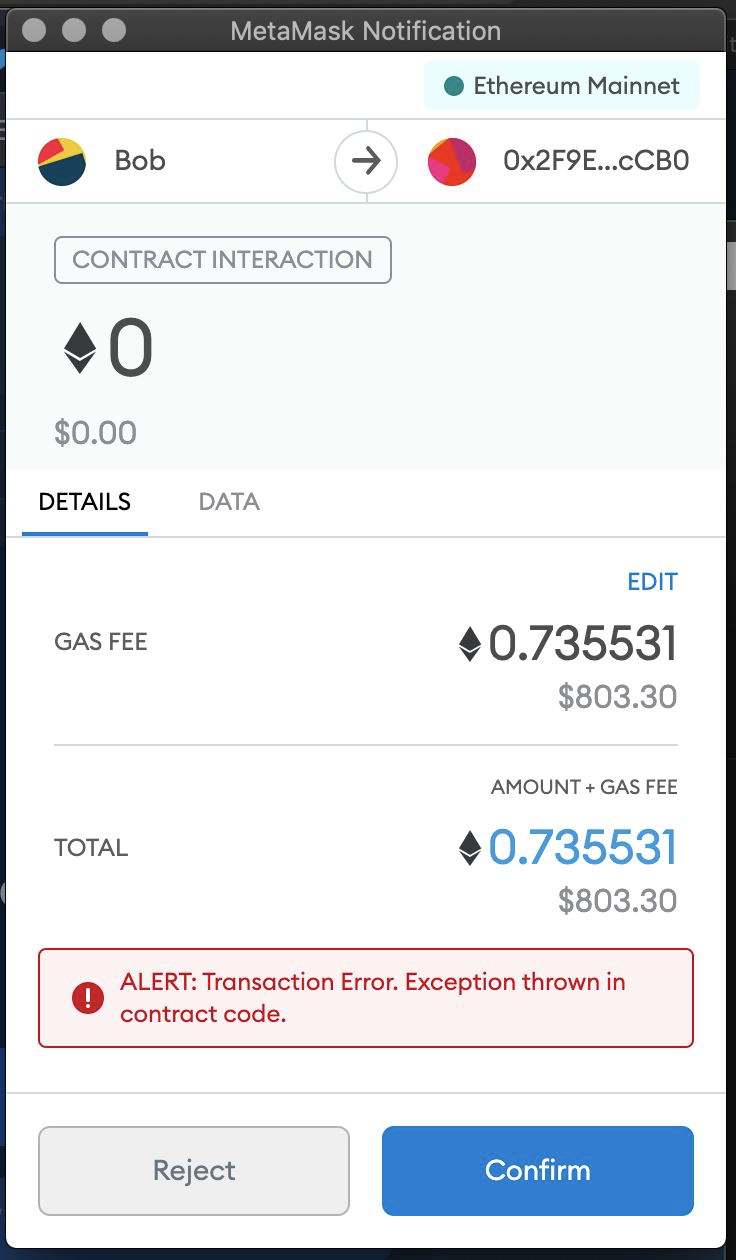Reject the transaction
736x1260 pixels.
[193, 1170]
